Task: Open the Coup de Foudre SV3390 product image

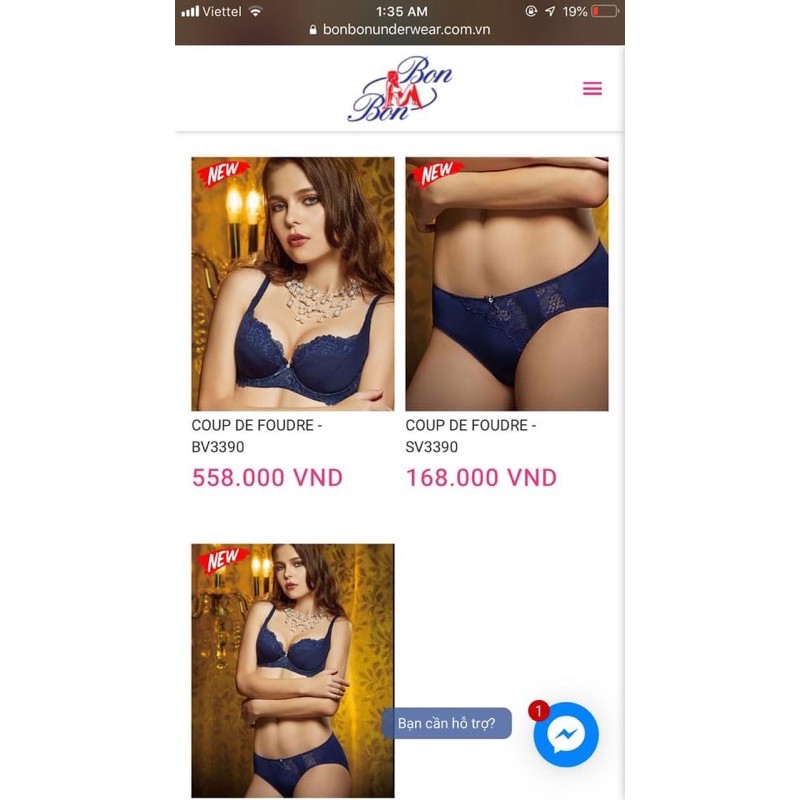Action: (x=507, y=283)
